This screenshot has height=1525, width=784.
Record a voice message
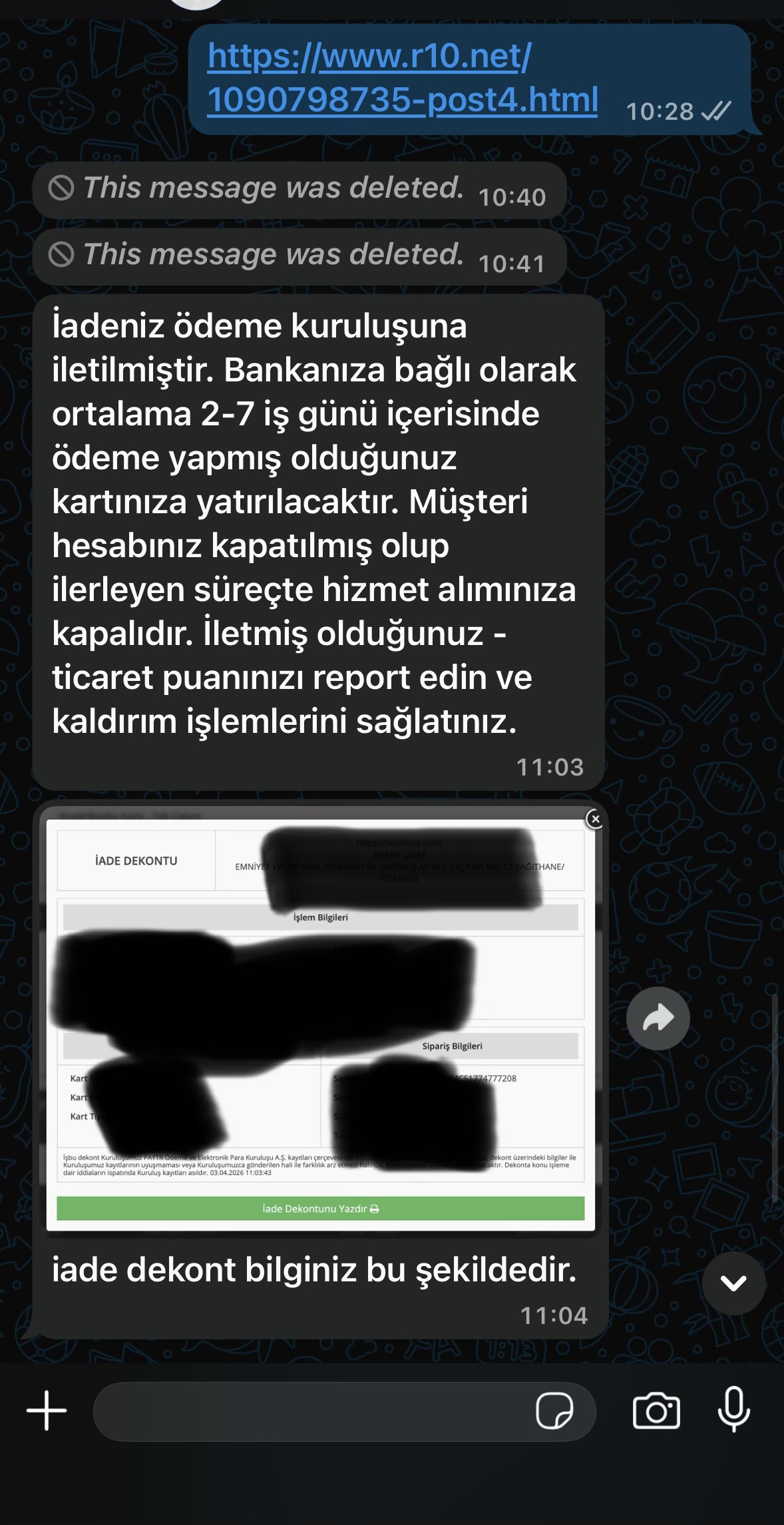click(x=734, y=1409)
